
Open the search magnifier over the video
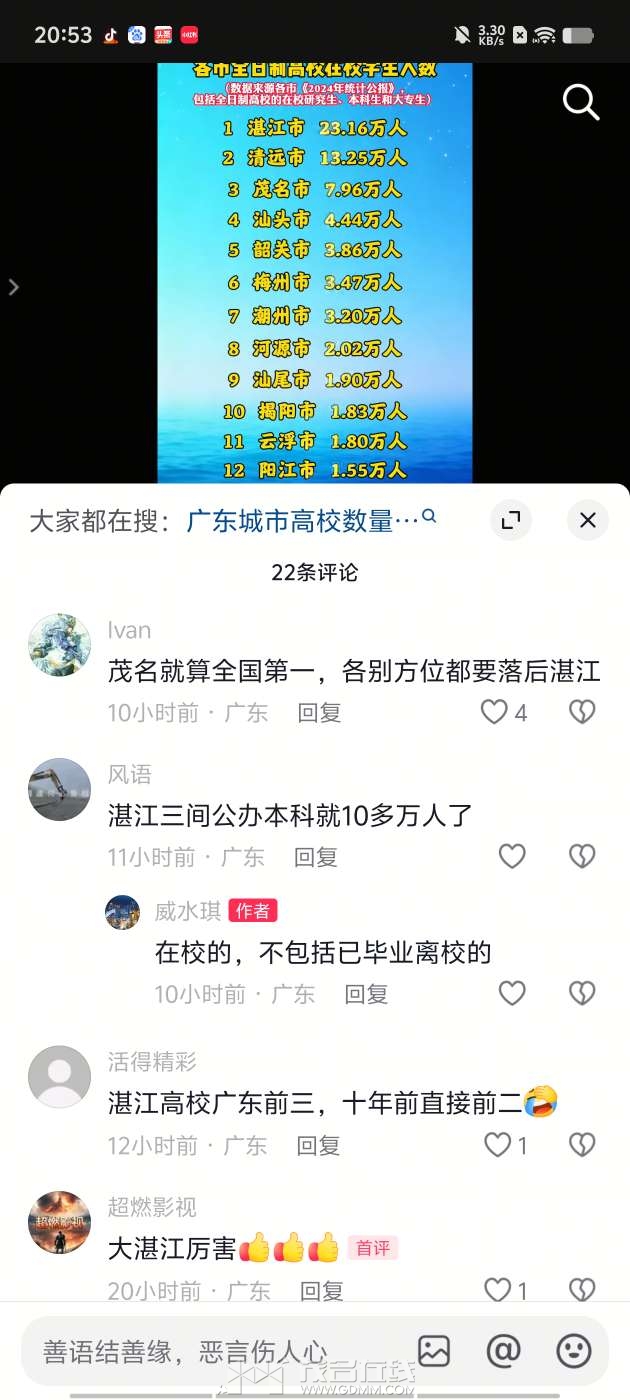click(x=580, y=101)
